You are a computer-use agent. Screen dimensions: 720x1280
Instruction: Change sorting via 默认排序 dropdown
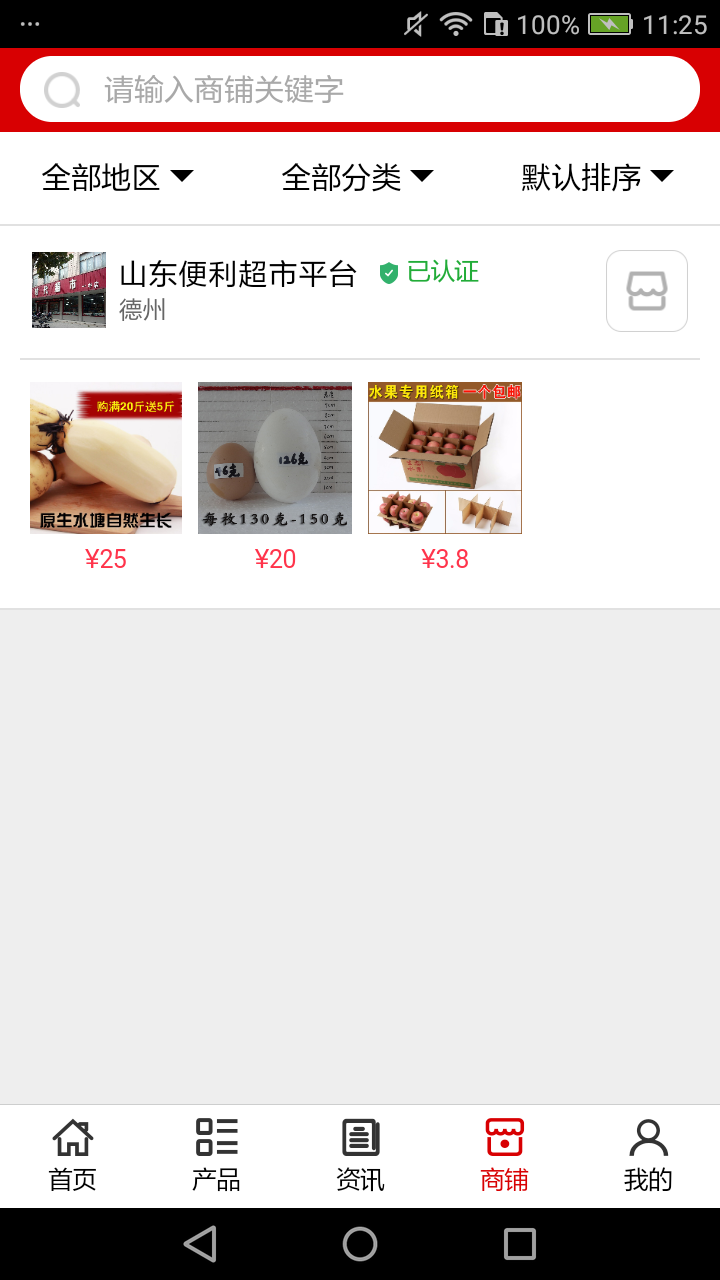click(x=597, y=178)
